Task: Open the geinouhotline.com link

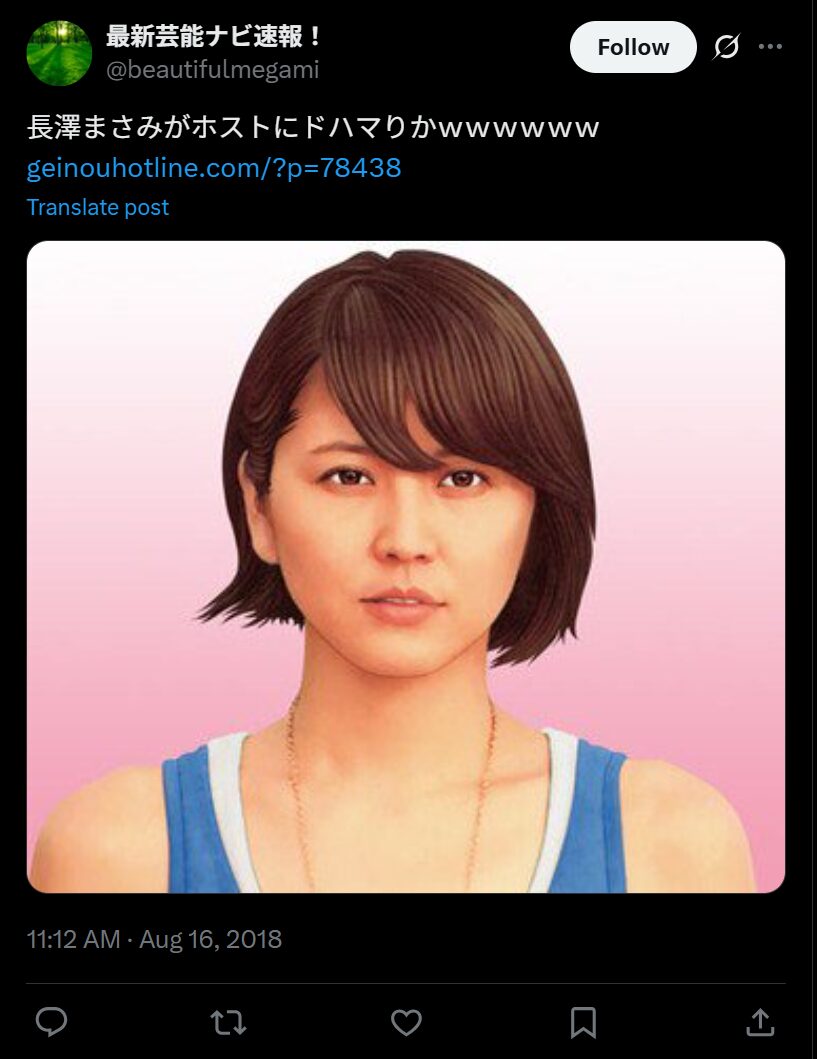Action: [213, 167]
